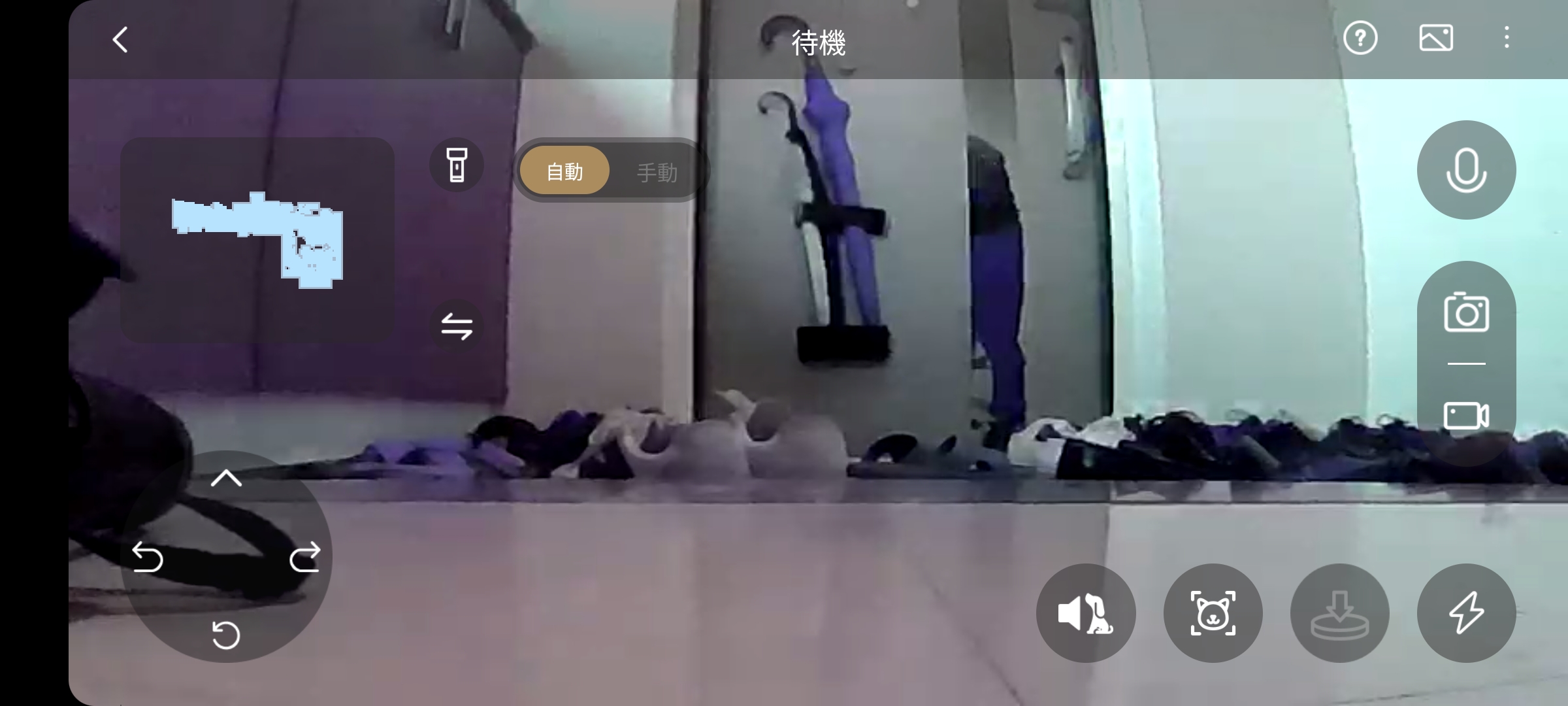The image size is (1568, 706).
Task: Go back using the top-left arrow
Action: pos(120,40)
